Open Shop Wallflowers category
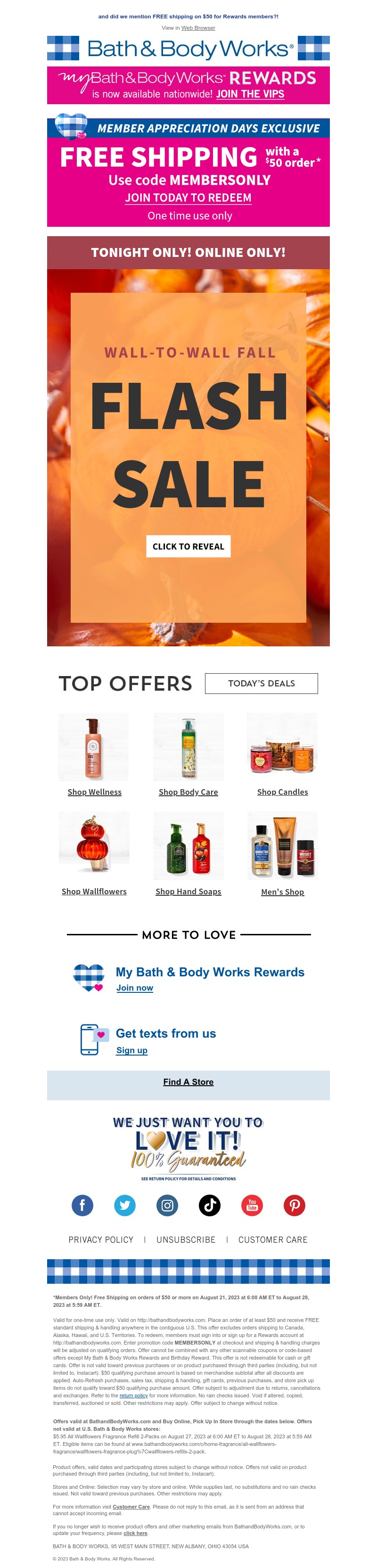Viewport: 377px width, 1568px height. (x=94, y=891)
